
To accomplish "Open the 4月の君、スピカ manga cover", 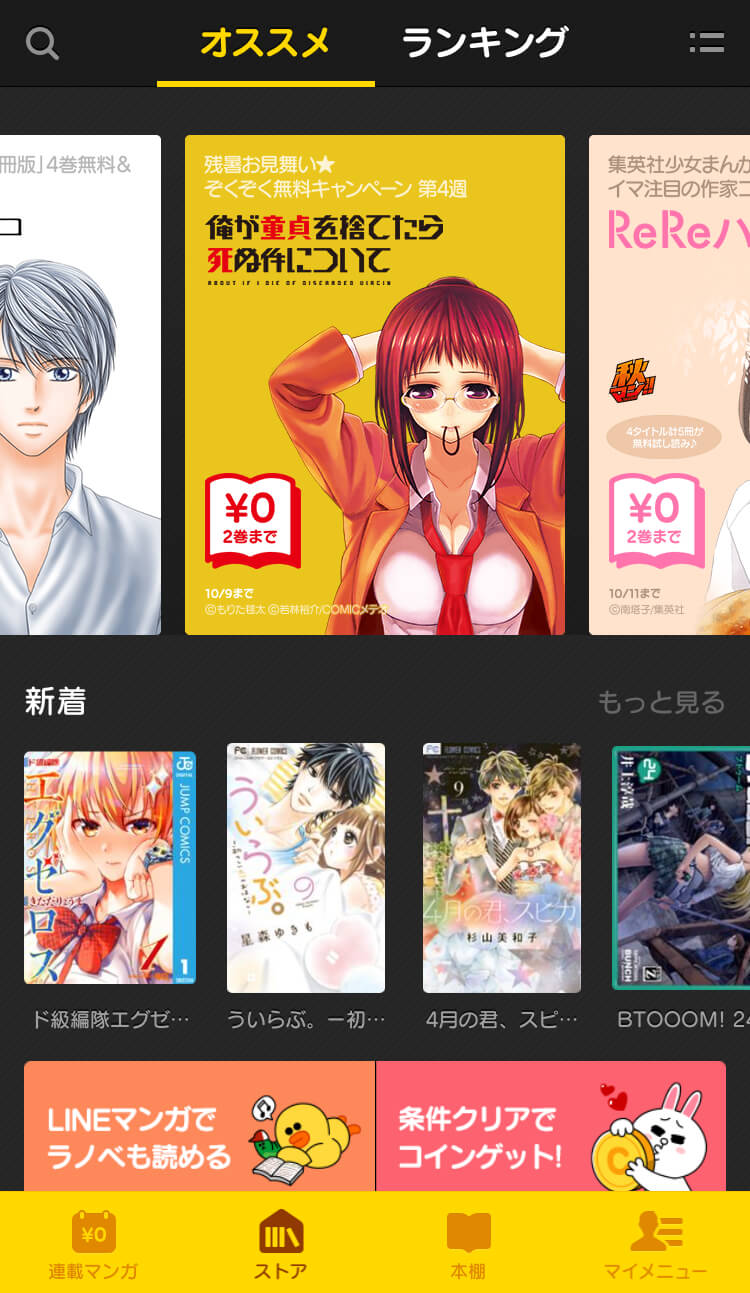I will [x=502, y=867].
